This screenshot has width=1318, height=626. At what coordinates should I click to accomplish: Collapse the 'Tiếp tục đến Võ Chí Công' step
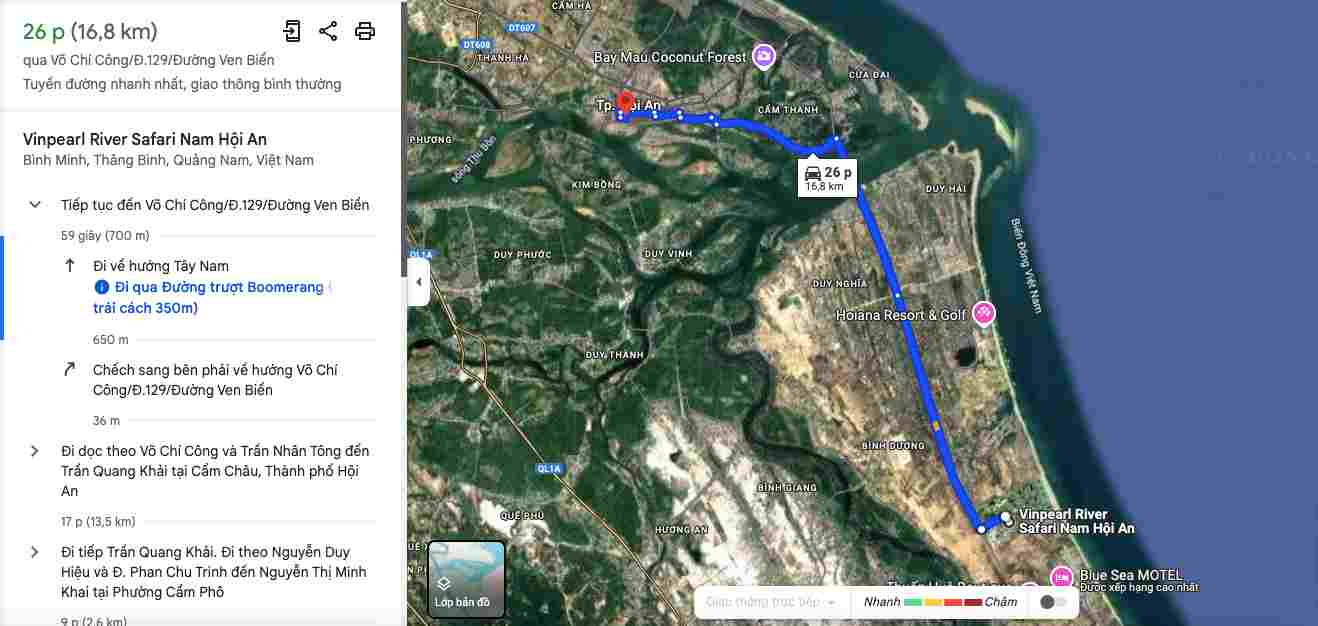[35, 205]
